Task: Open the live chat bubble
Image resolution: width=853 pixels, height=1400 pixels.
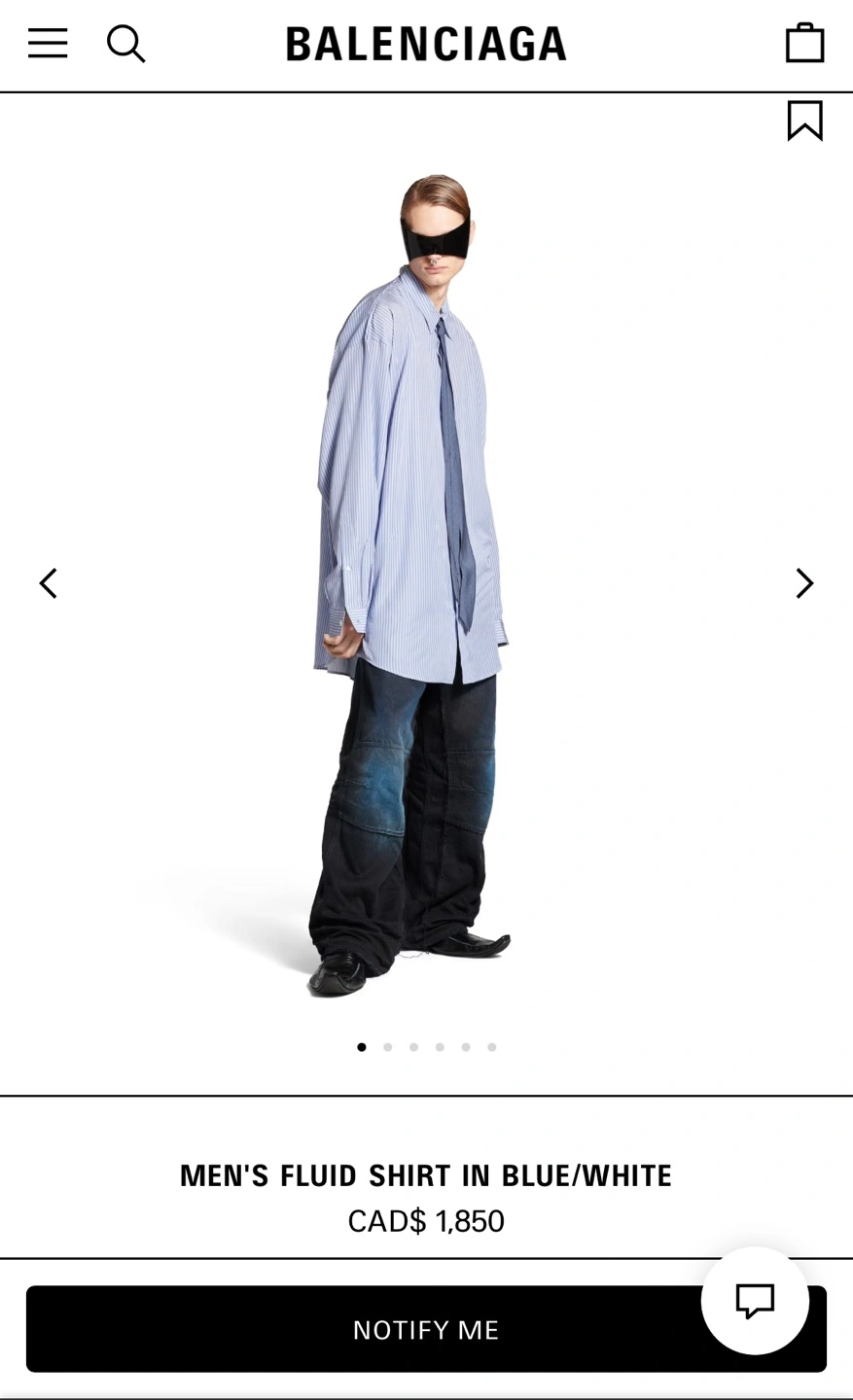Action: point(755,1301)
